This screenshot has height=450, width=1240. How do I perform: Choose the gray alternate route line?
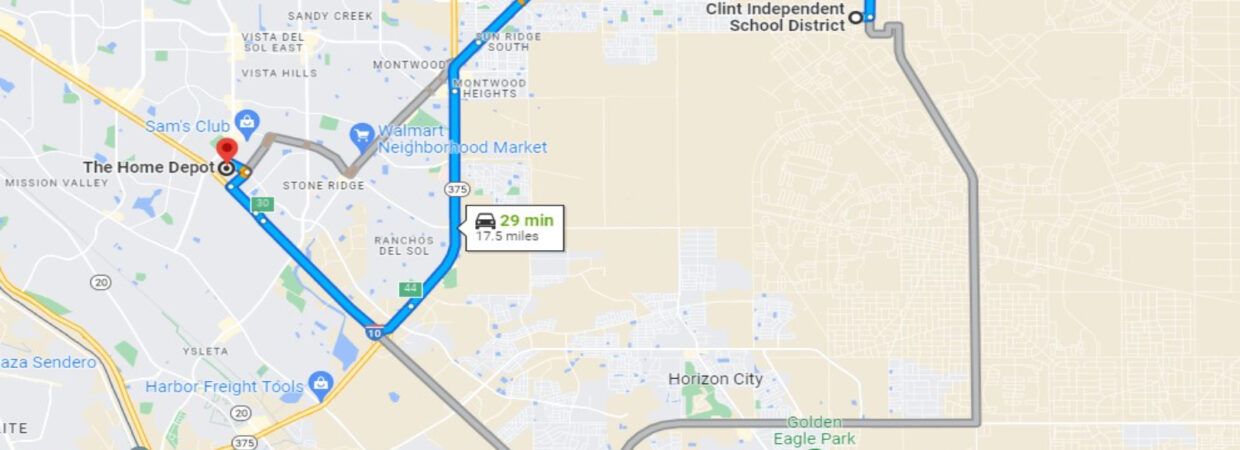pos(973,300)
